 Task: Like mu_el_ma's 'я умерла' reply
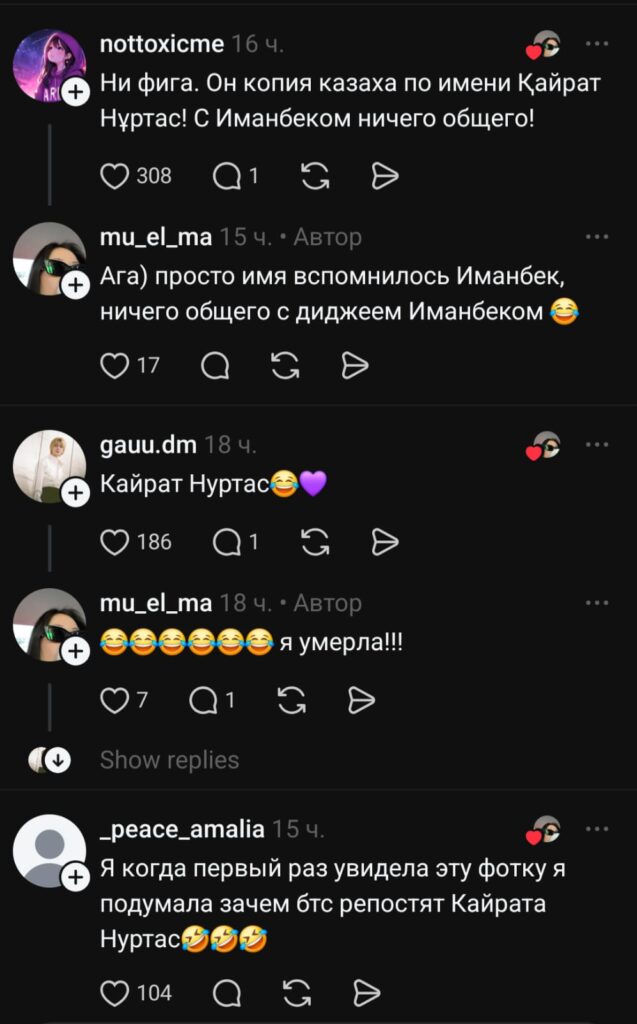point(115,701)
